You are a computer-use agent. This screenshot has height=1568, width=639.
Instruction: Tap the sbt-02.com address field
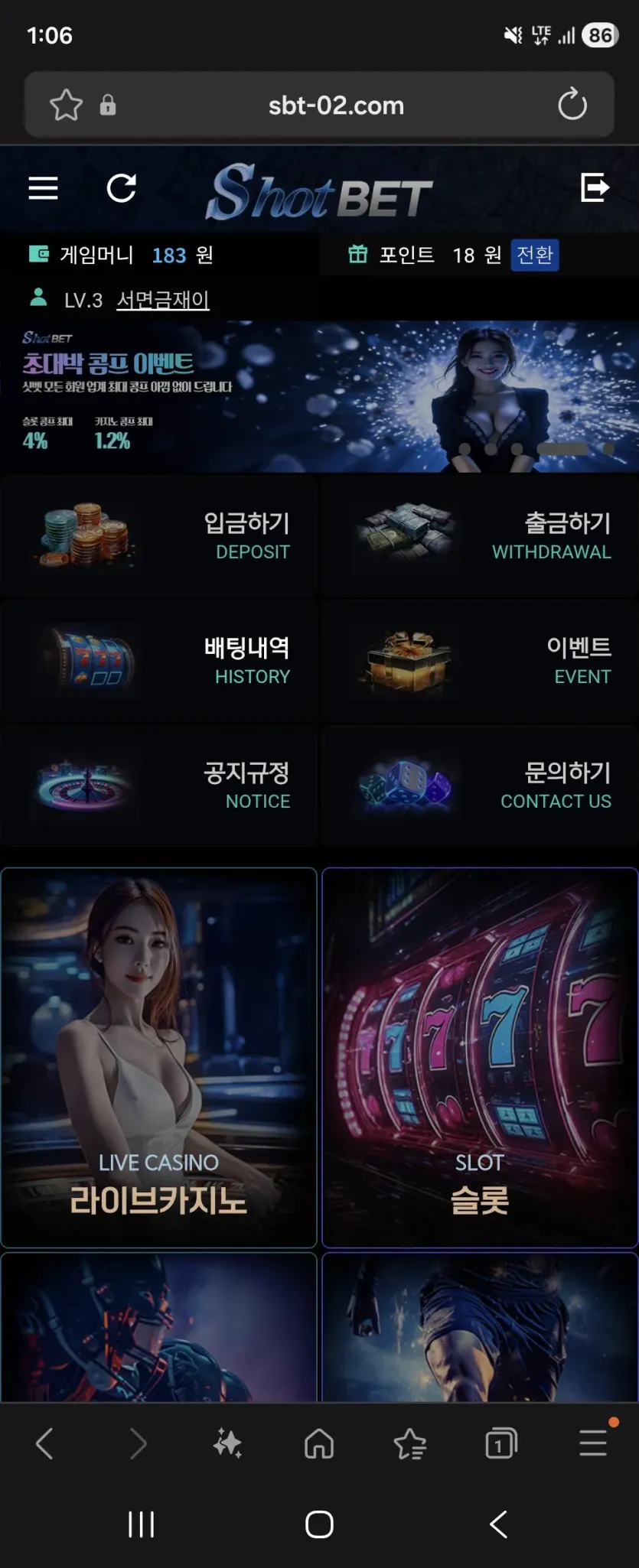[335, 105]
